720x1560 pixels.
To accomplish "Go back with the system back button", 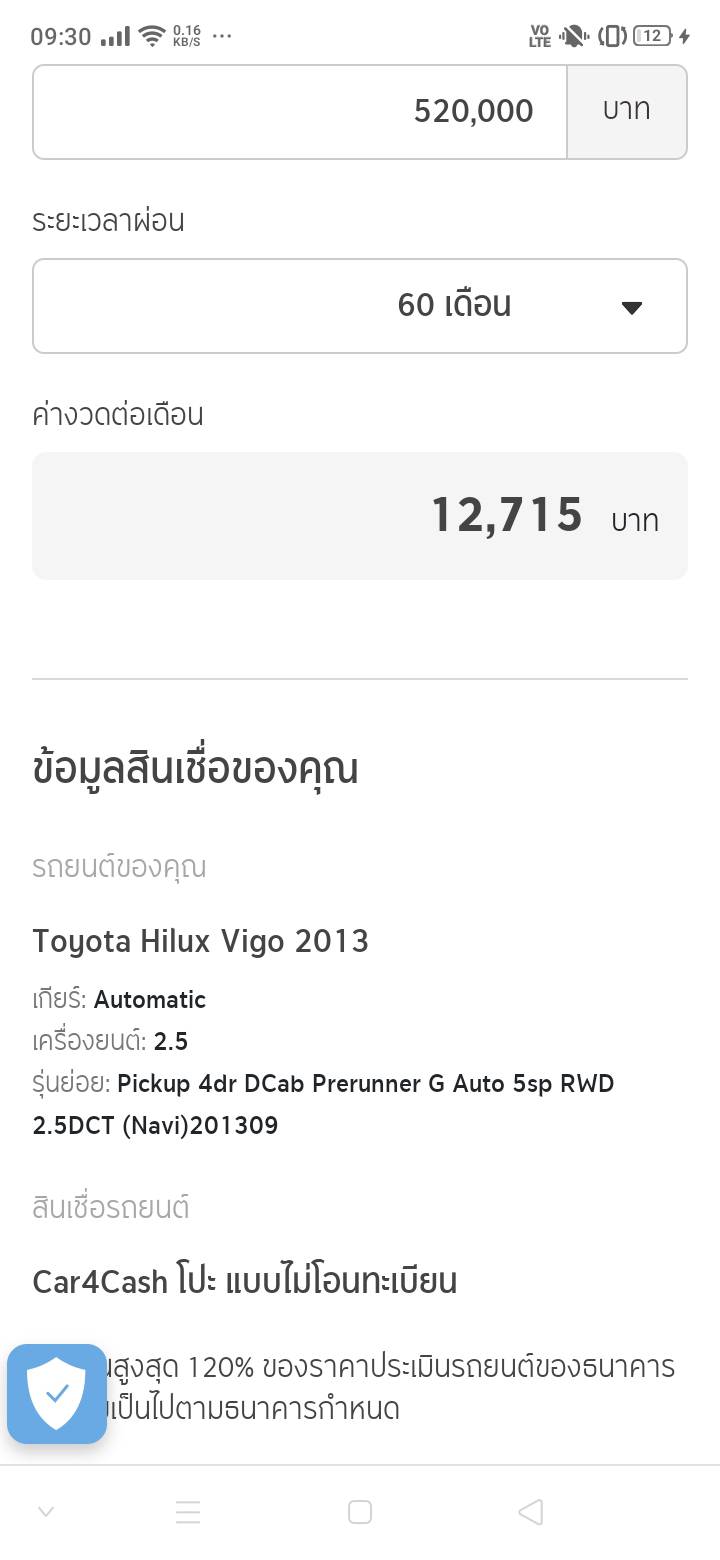I will coord(530,1512).
